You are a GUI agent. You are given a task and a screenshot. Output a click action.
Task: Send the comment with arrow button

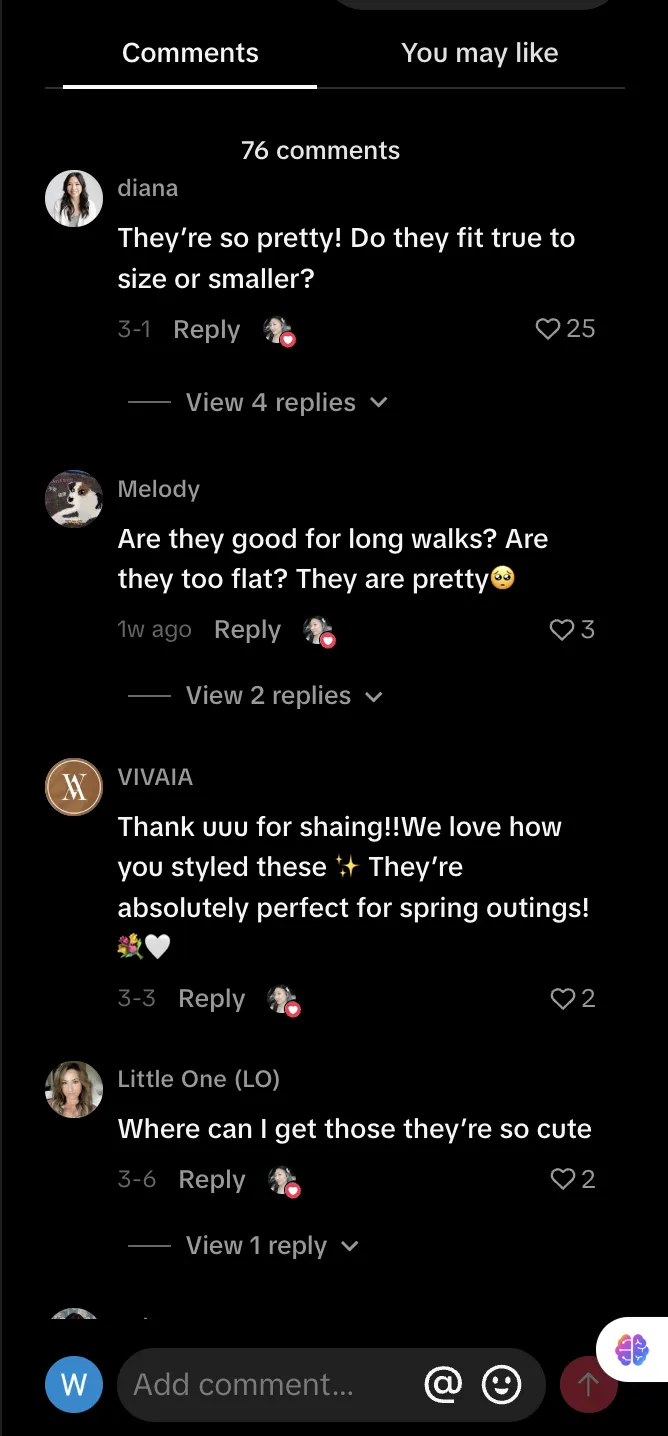[588, 1385]
